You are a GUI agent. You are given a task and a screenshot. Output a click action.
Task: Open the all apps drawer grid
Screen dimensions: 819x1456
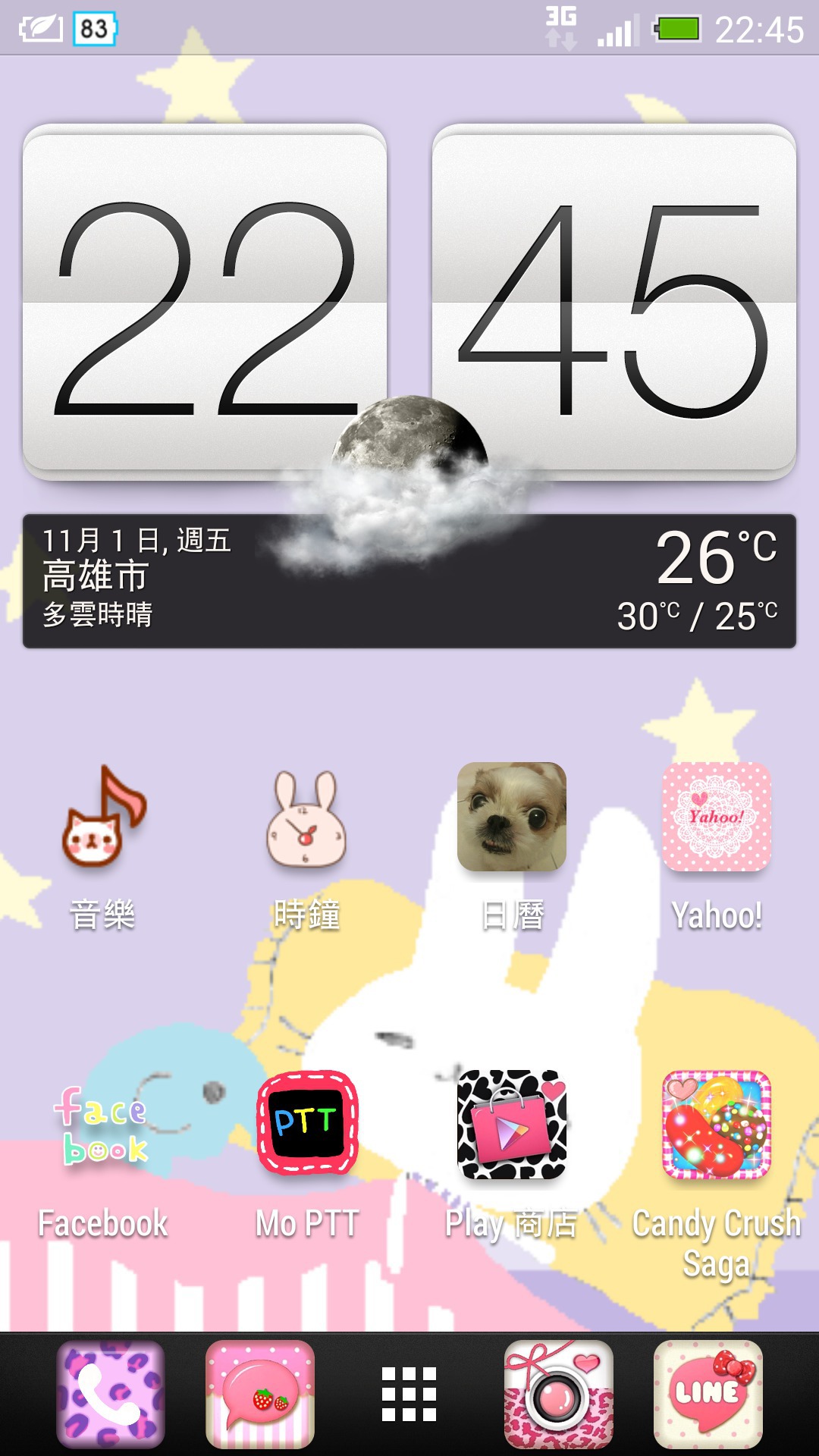409,1394
